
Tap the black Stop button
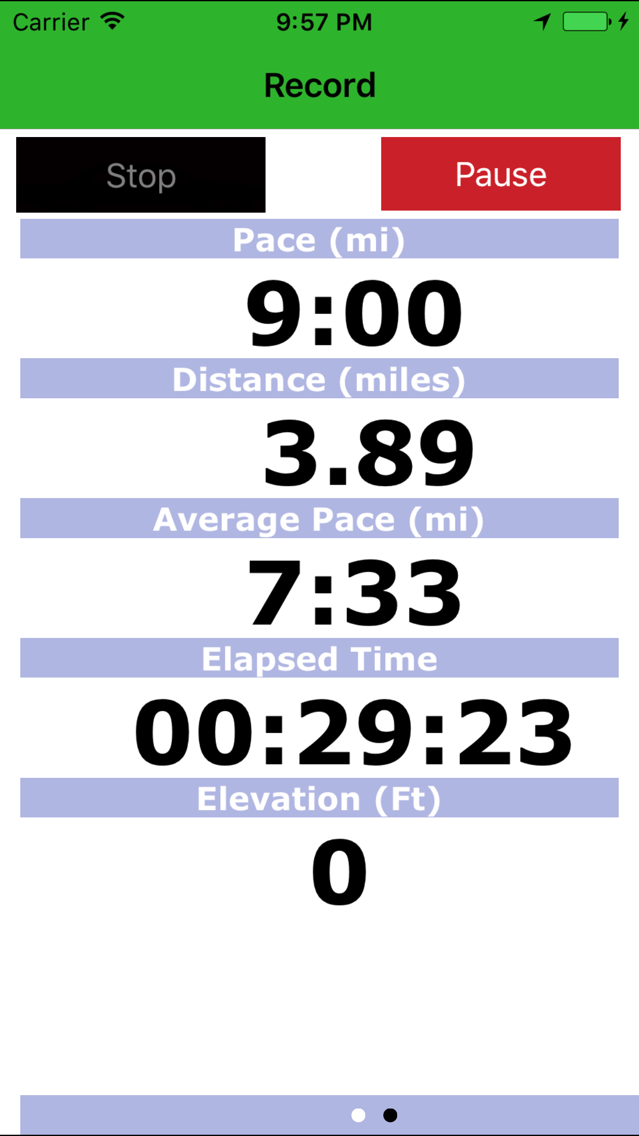(141, 175)
